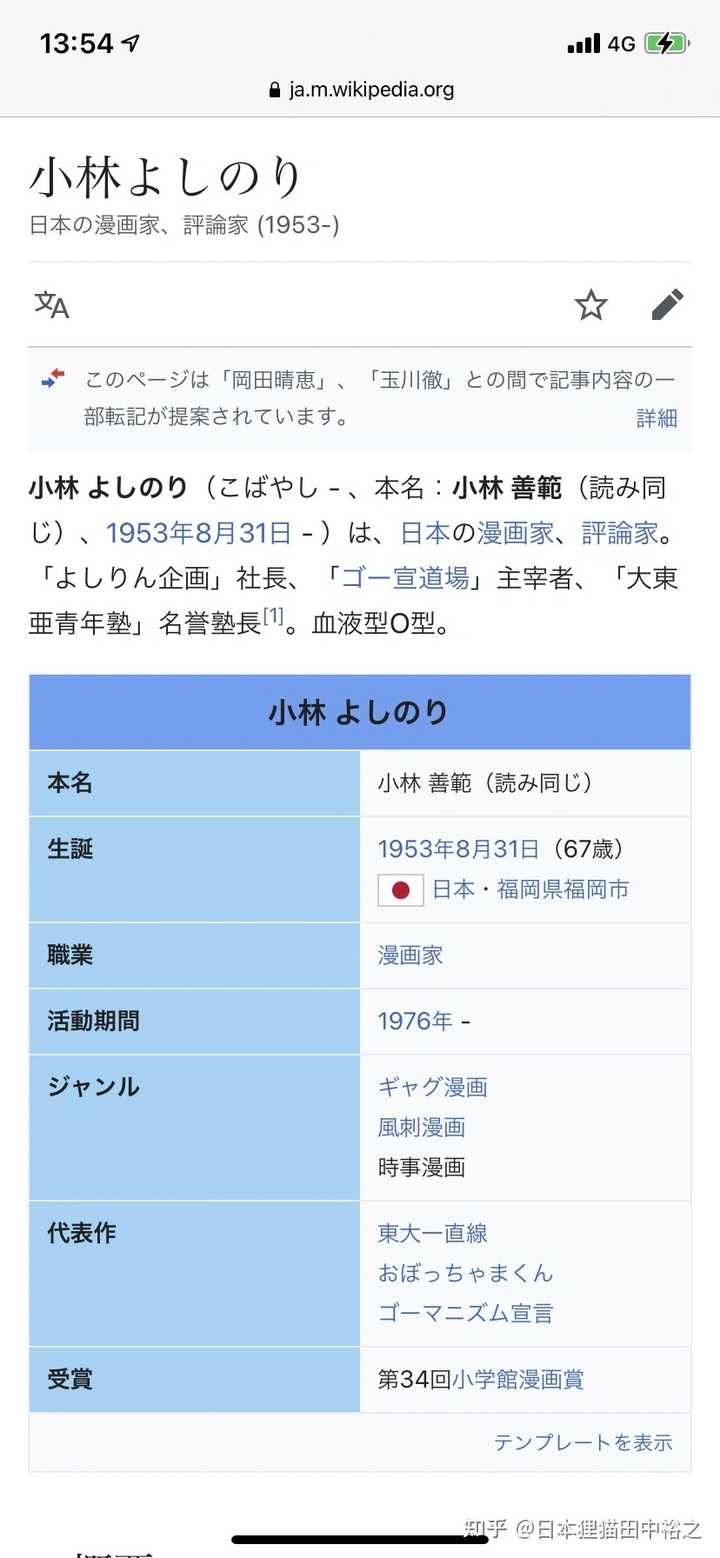Screen dimensions: 720x1558
Task: Open the 詳細 details link in the notice
Action: coord(657,419)
